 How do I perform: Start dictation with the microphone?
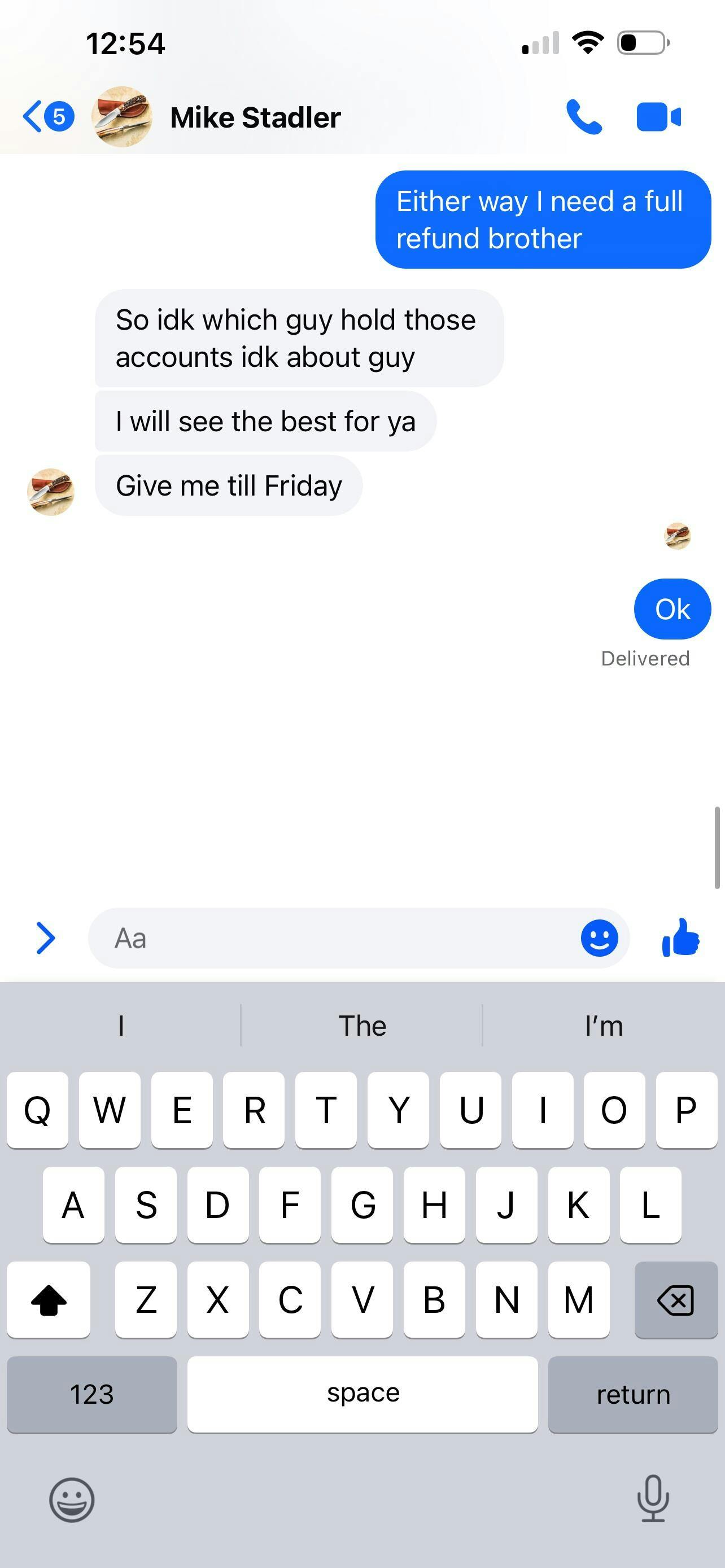(x=653, y=1499)
